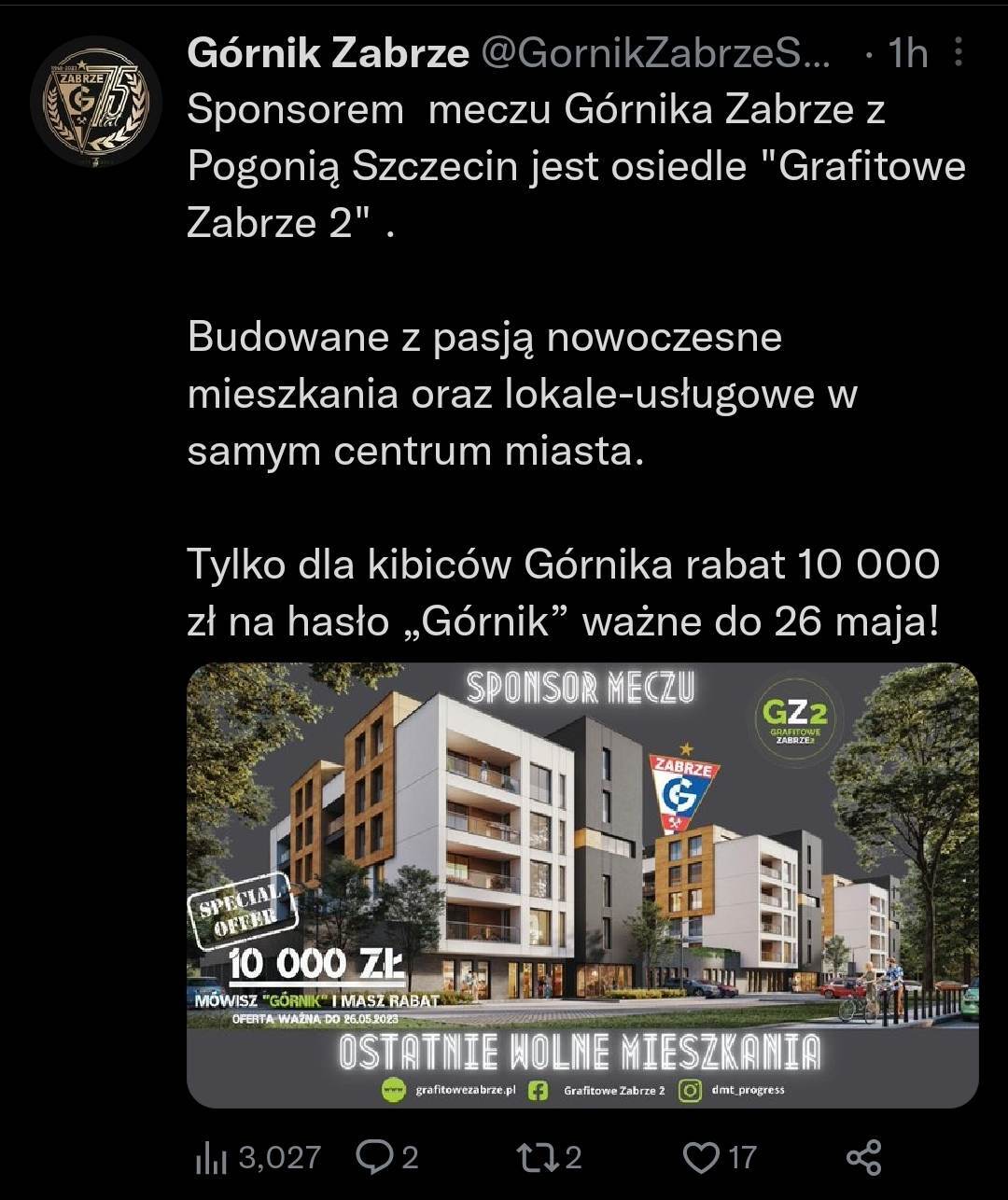Reply to the Górnik Zabrze tweet
This screenshot has height=1200, width=1008.
[375, 1158]
